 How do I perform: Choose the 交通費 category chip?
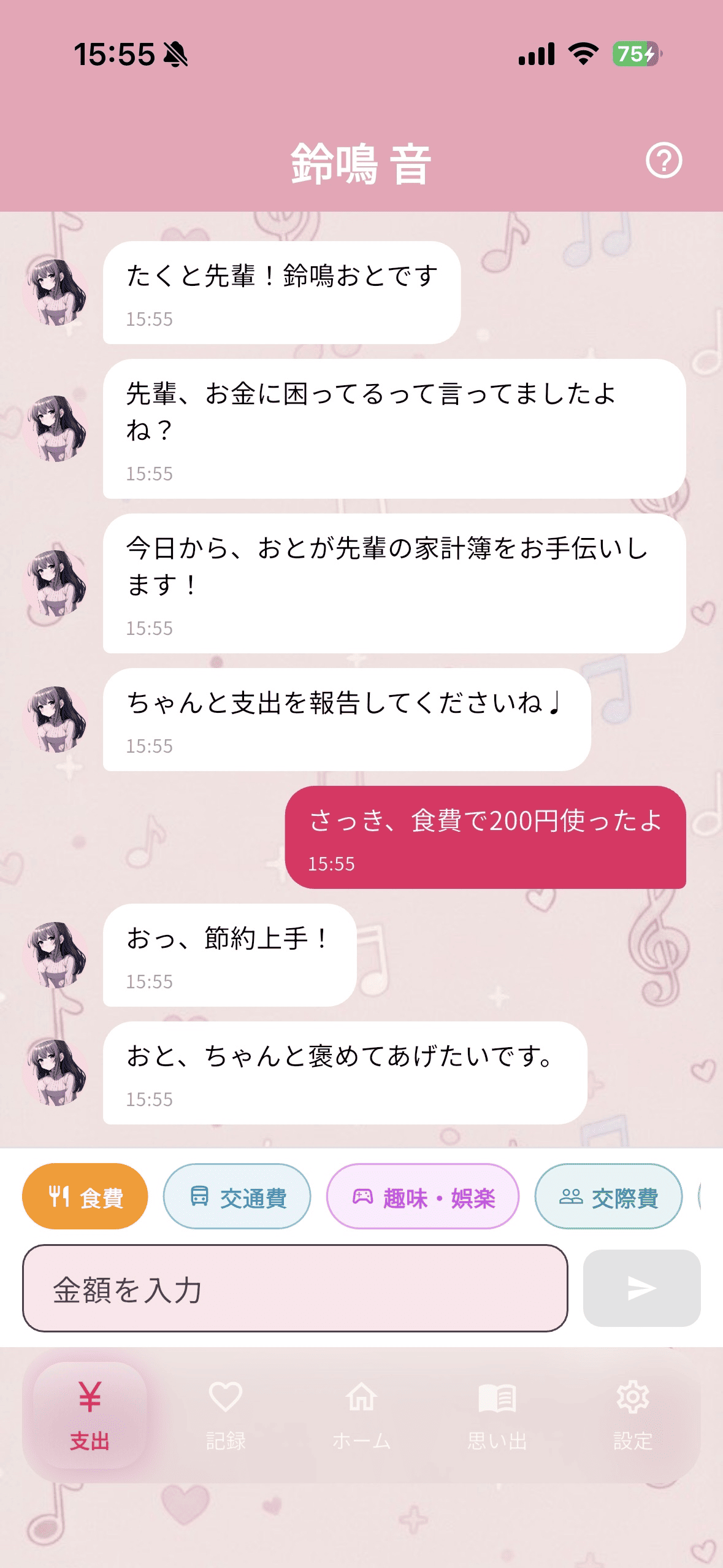point(237,1196)
